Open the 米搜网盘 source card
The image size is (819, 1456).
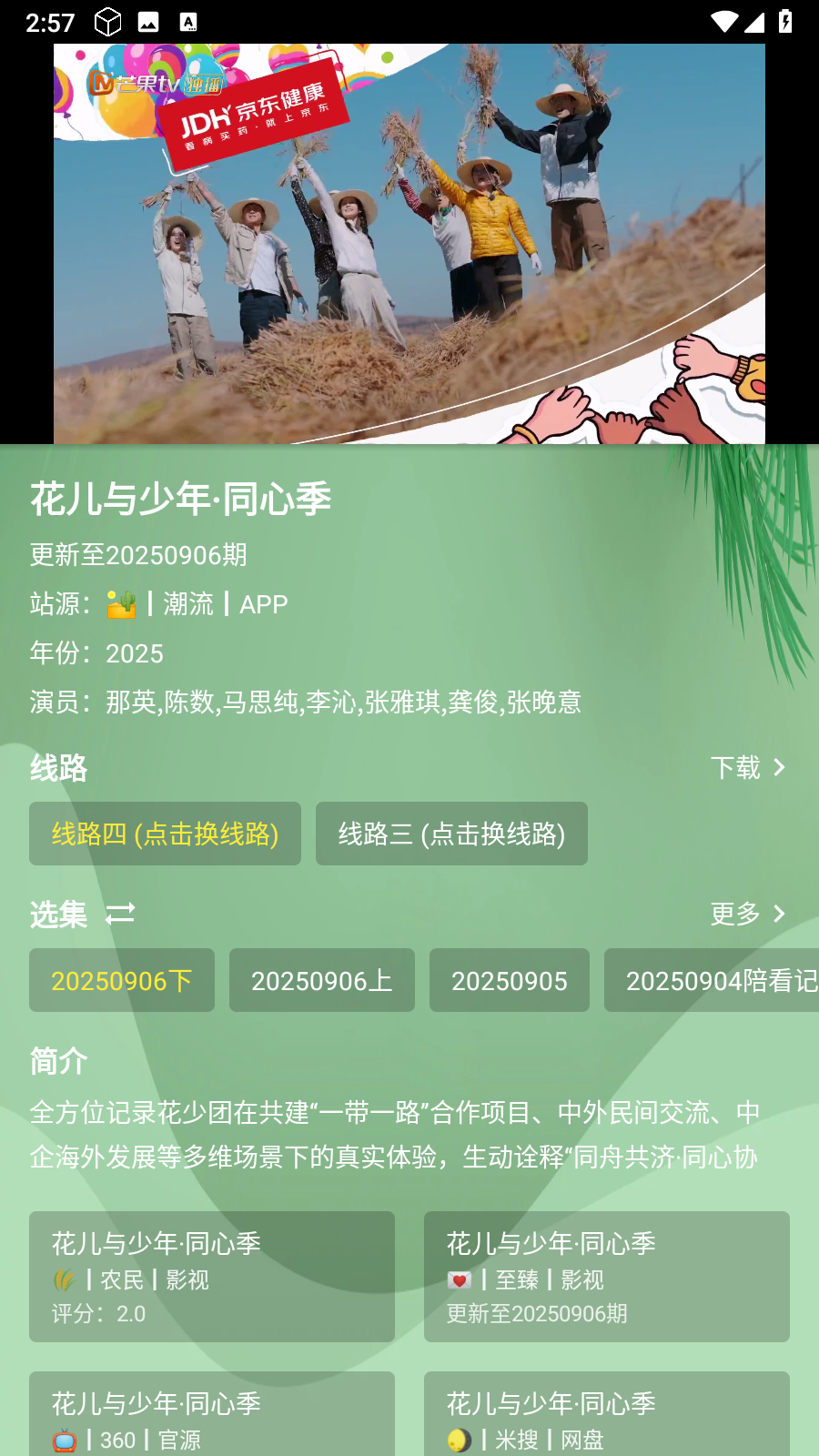click(607, 1416)
